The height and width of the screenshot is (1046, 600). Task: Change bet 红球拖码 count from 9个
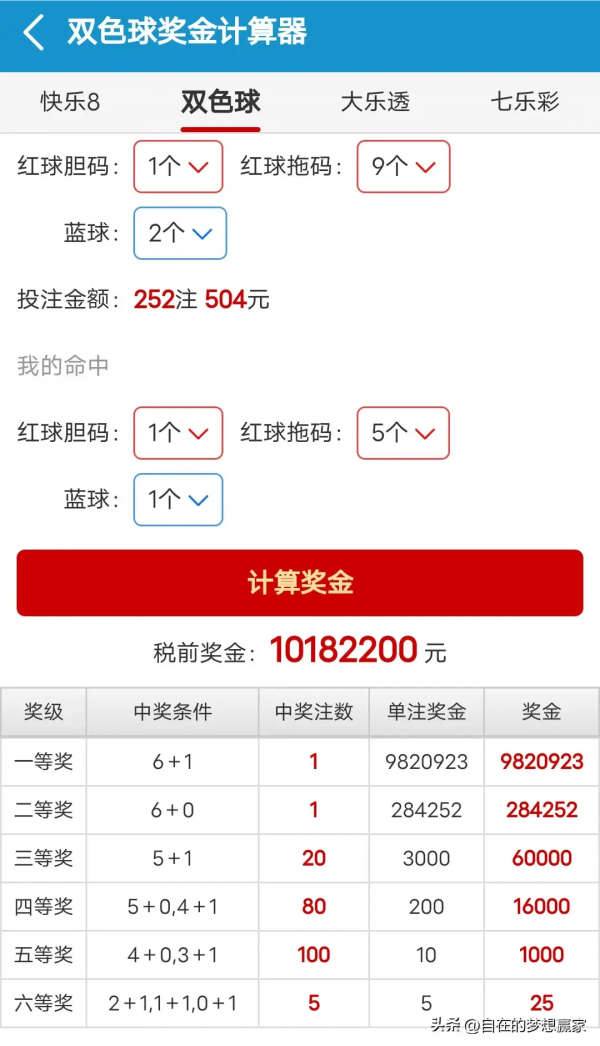403,166
